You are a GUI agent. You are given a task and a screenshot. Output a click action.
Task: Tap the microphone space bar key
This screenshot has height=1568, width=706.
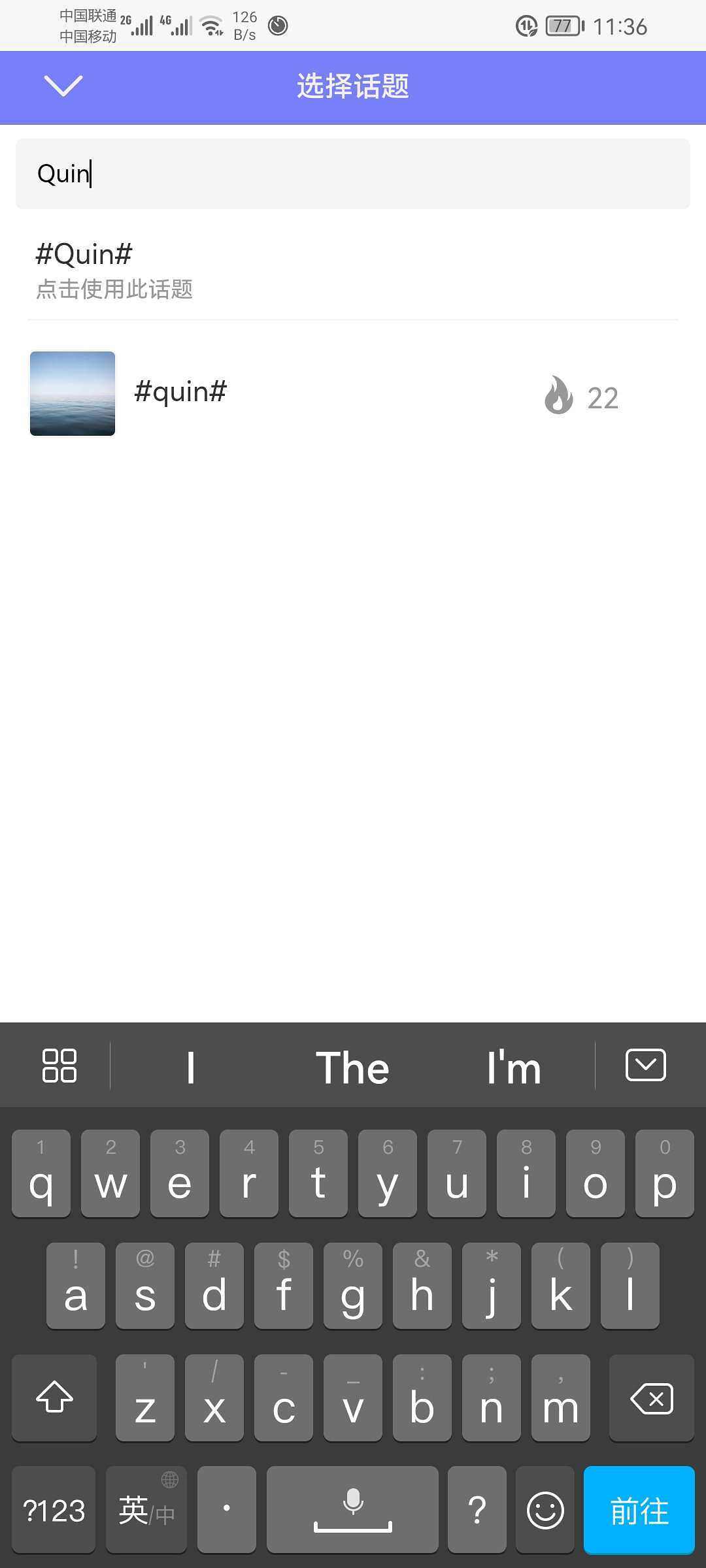pos(353,1511)
